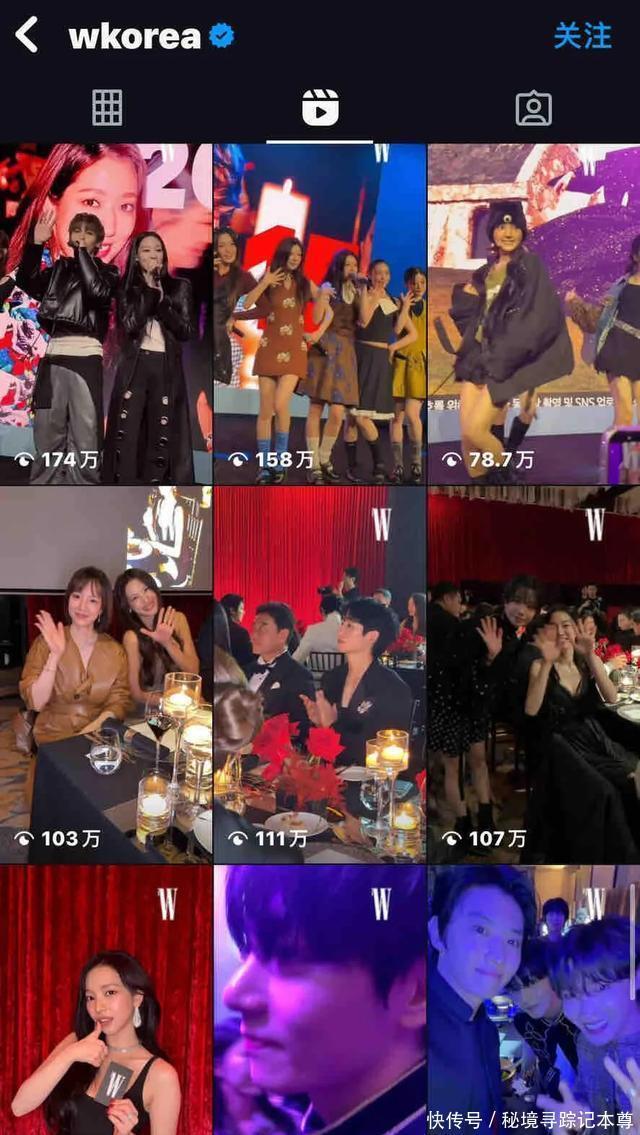
Task: Switch to the tagged photos tab
Action: click(533, 108)
